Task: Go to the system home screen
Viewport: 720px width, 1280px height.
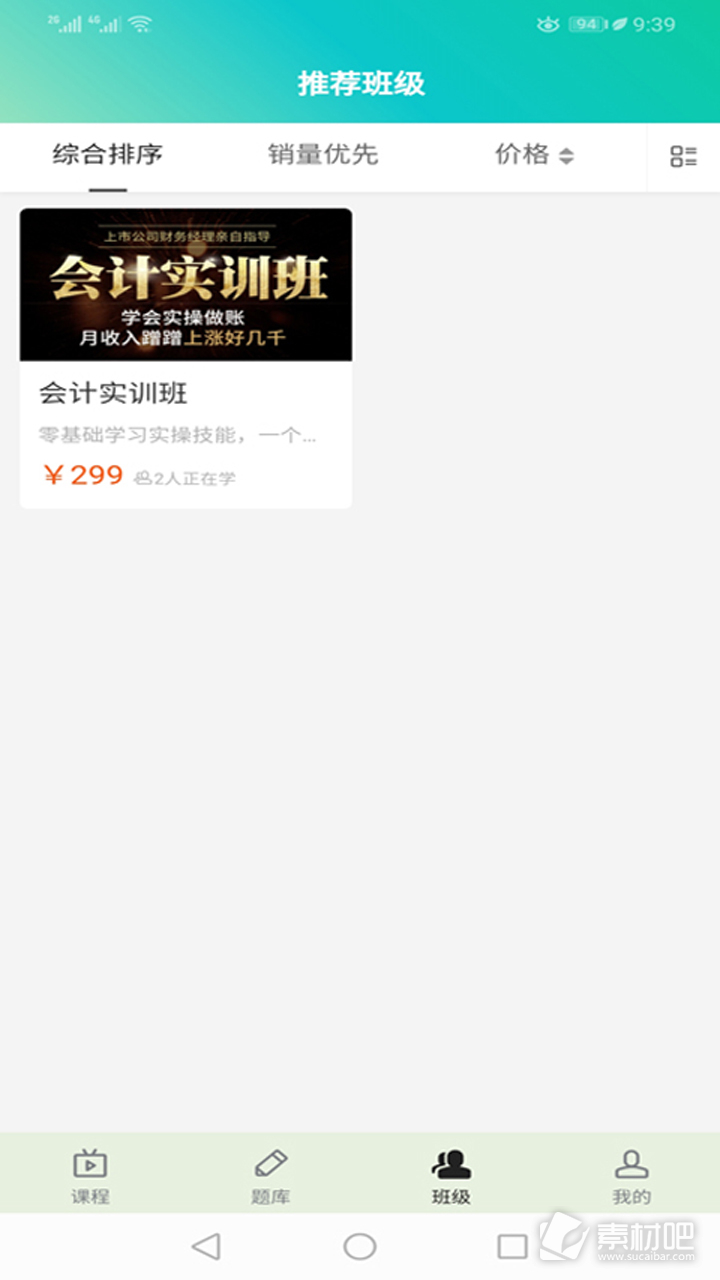Action: (x=360, y=1246)
